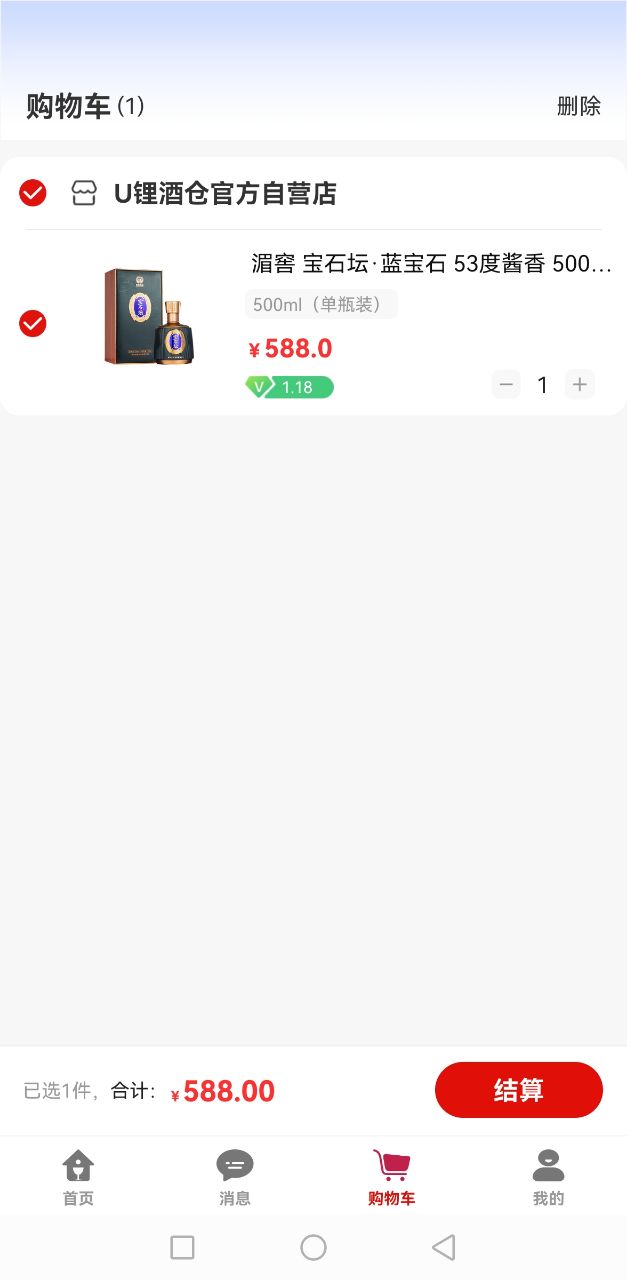This screenshot has height=1280, width=627.
Task: Decrease quantity with the minus button
Action: (x=506, y=384)
